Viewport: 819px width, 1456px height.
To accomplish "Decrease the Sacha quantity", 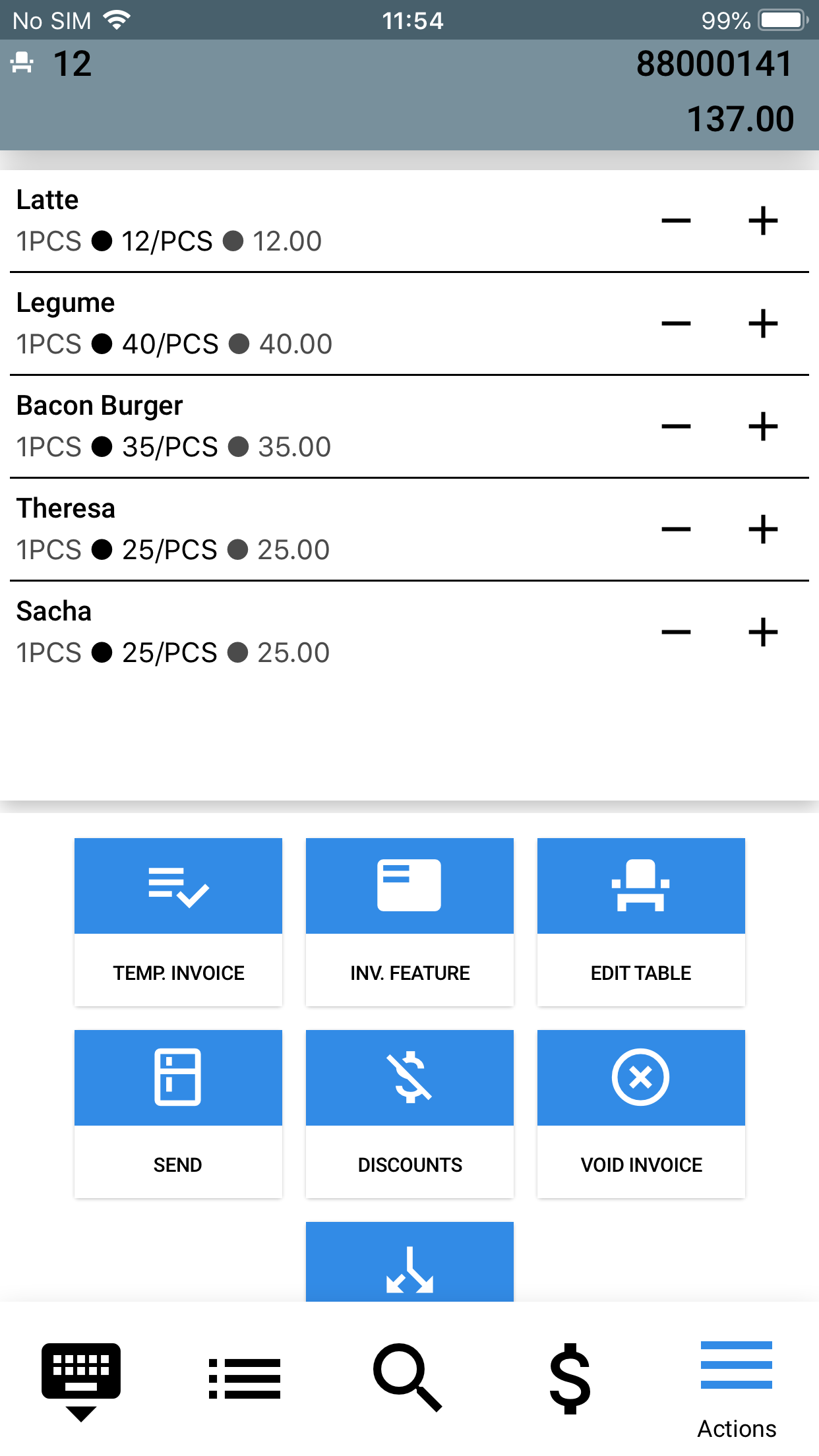I will (676, 632).
